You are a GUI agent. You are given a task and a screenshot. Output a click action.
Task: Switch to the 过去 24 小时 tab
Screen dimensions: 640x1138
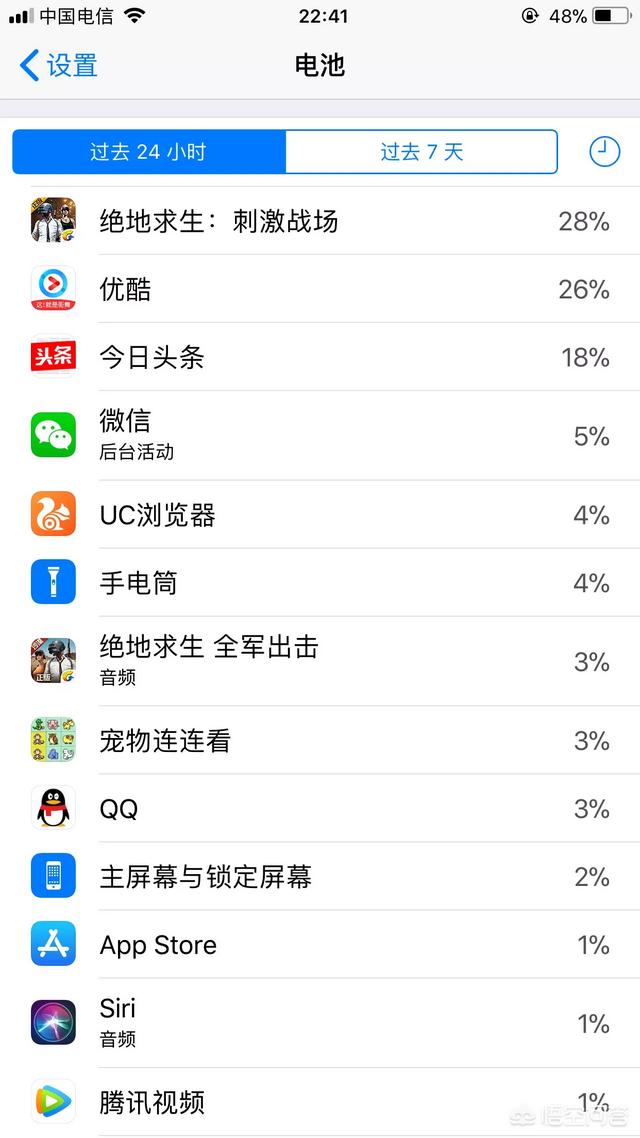point(149,152)
